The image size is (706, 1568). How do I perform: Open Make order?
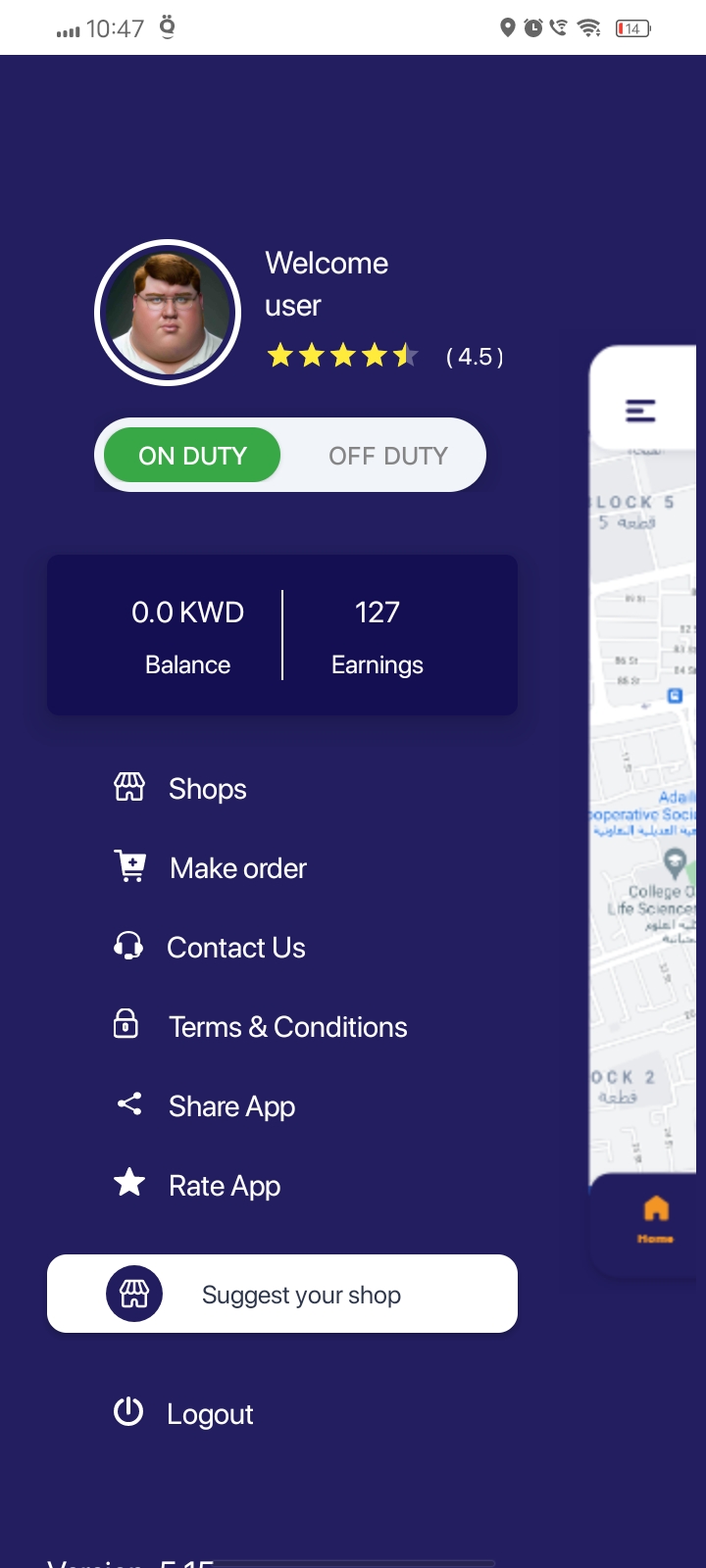[x=237, y=868]
